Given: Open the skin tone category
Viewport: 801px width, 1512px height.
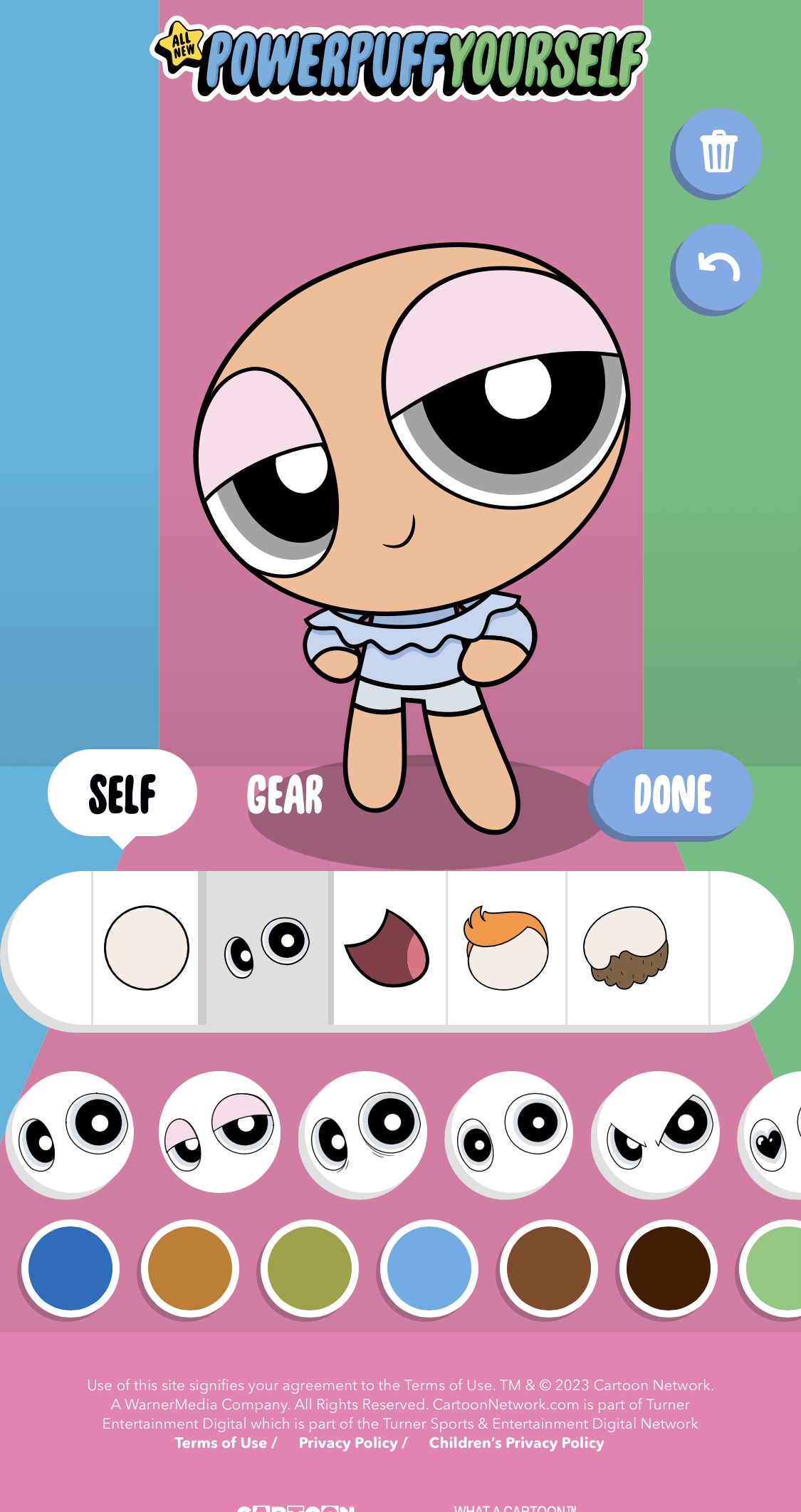Looking at the screenshot, I should (147, 948).
